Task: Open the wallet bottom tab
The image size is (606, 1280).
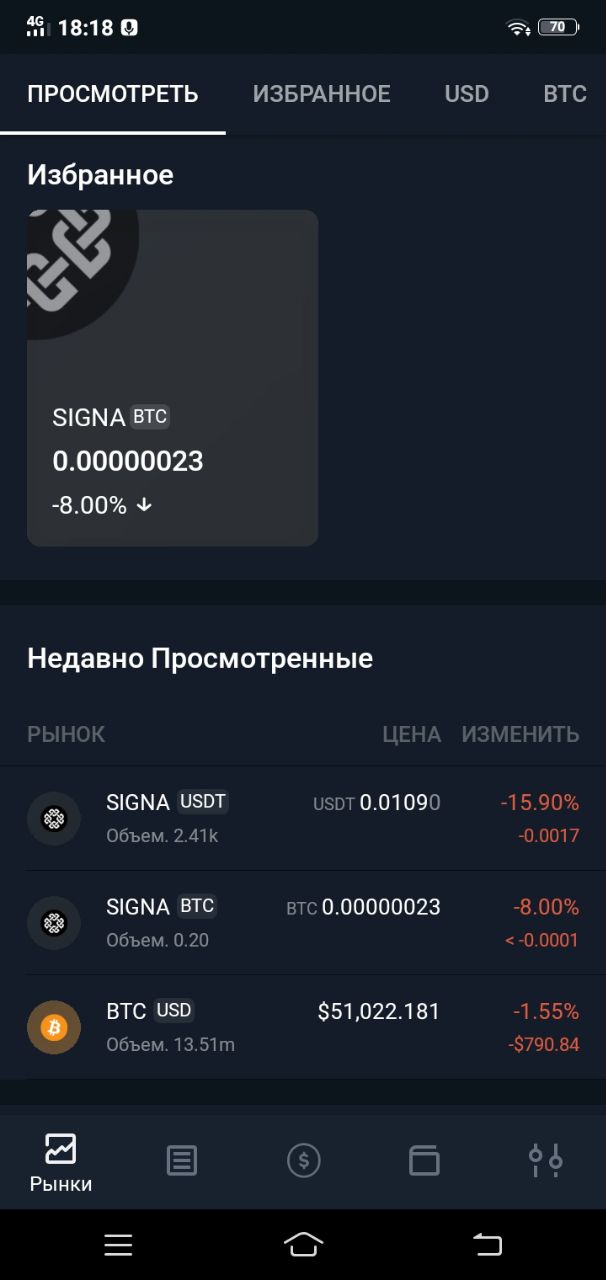Action: (x=424, y=1161)
